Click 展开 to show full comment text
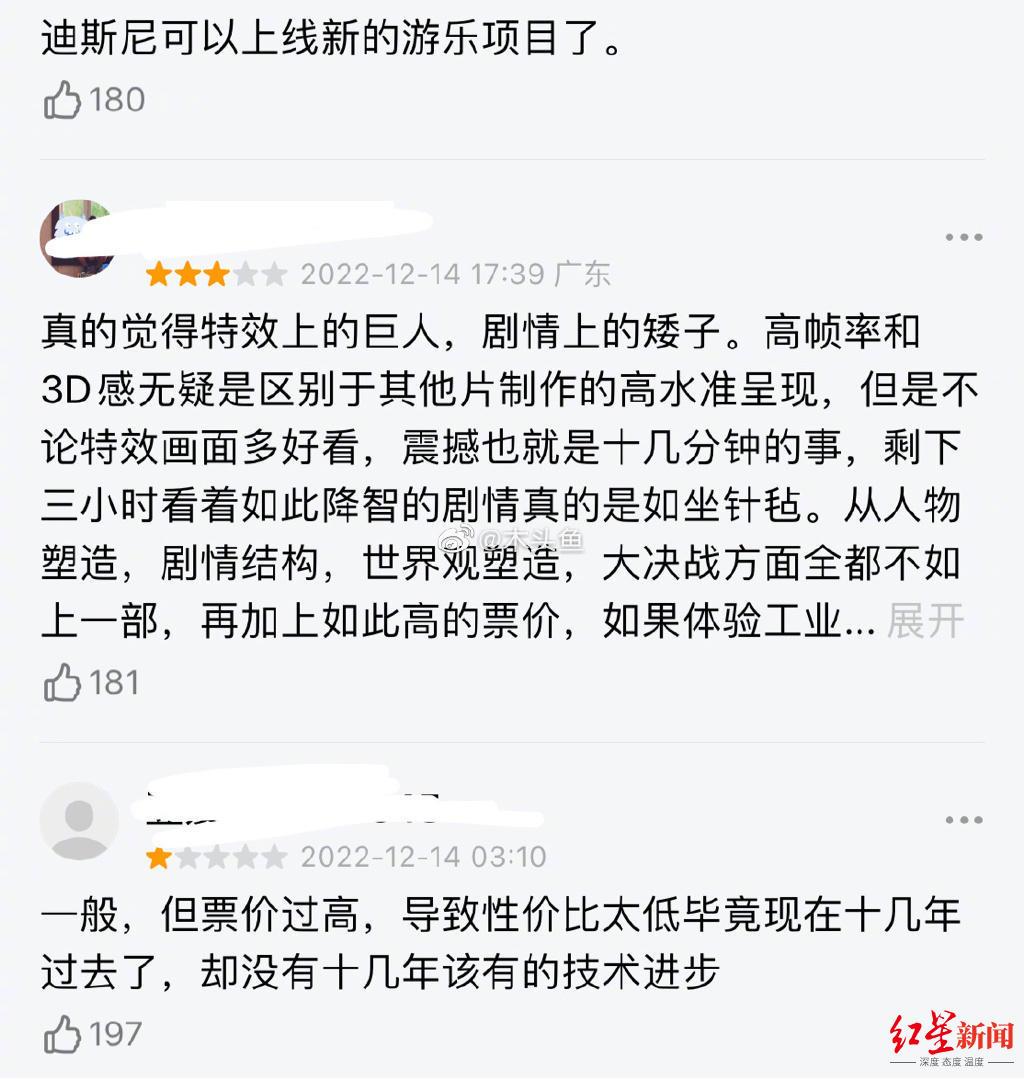This screenshot has height=1078, width=1024. [925, 620]
